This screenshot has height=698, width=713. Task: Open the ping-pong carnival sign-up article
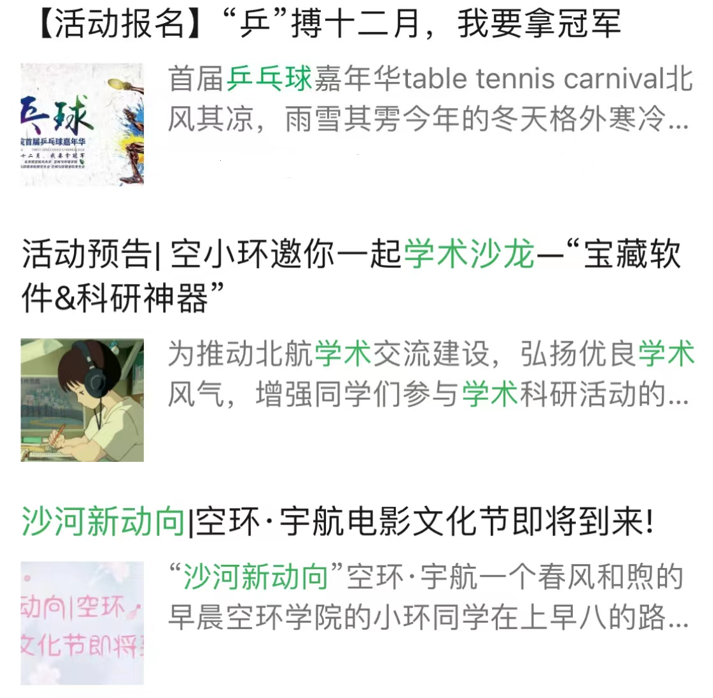[x=322, y=24]
